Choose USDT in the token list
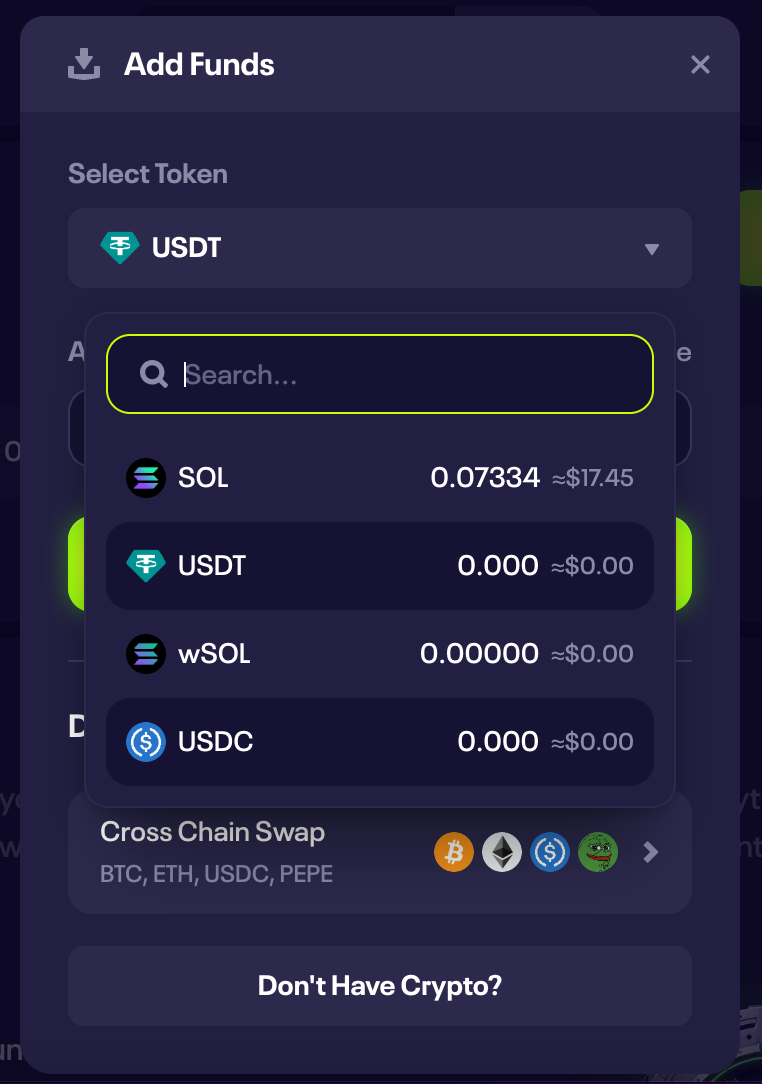 (380, 566)
